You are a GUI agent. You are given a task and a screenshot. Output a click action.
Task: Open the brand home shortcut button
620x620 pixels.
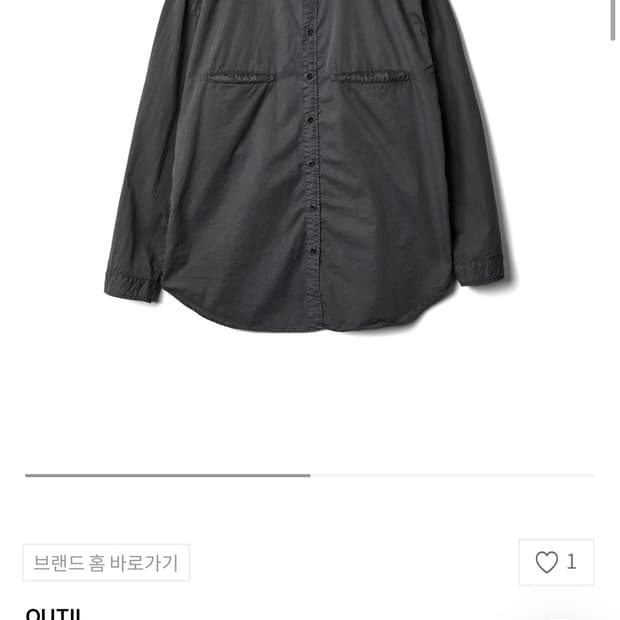point(106,563)
